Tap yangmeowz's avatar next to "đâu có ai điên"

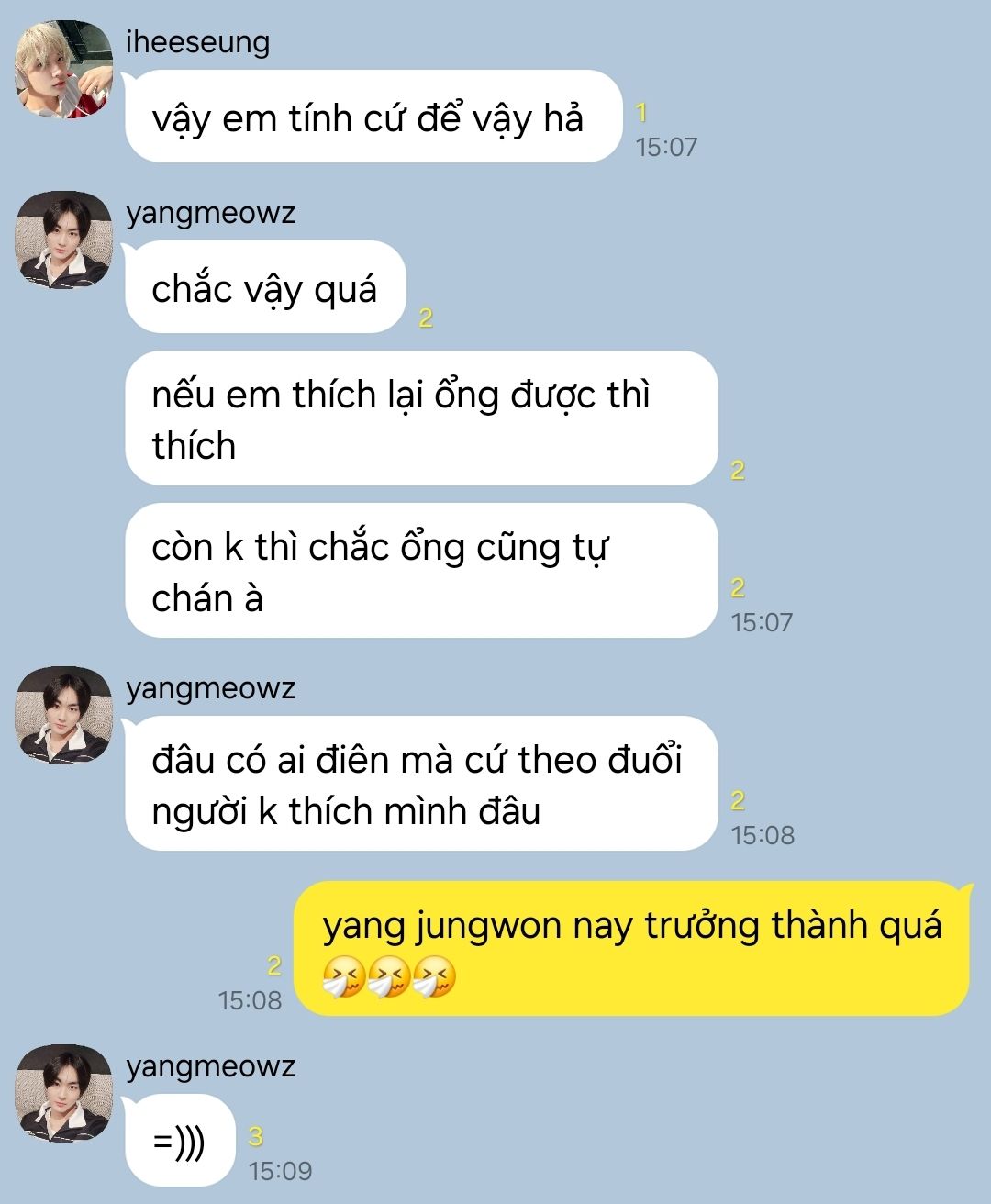(x=63, y=716)
